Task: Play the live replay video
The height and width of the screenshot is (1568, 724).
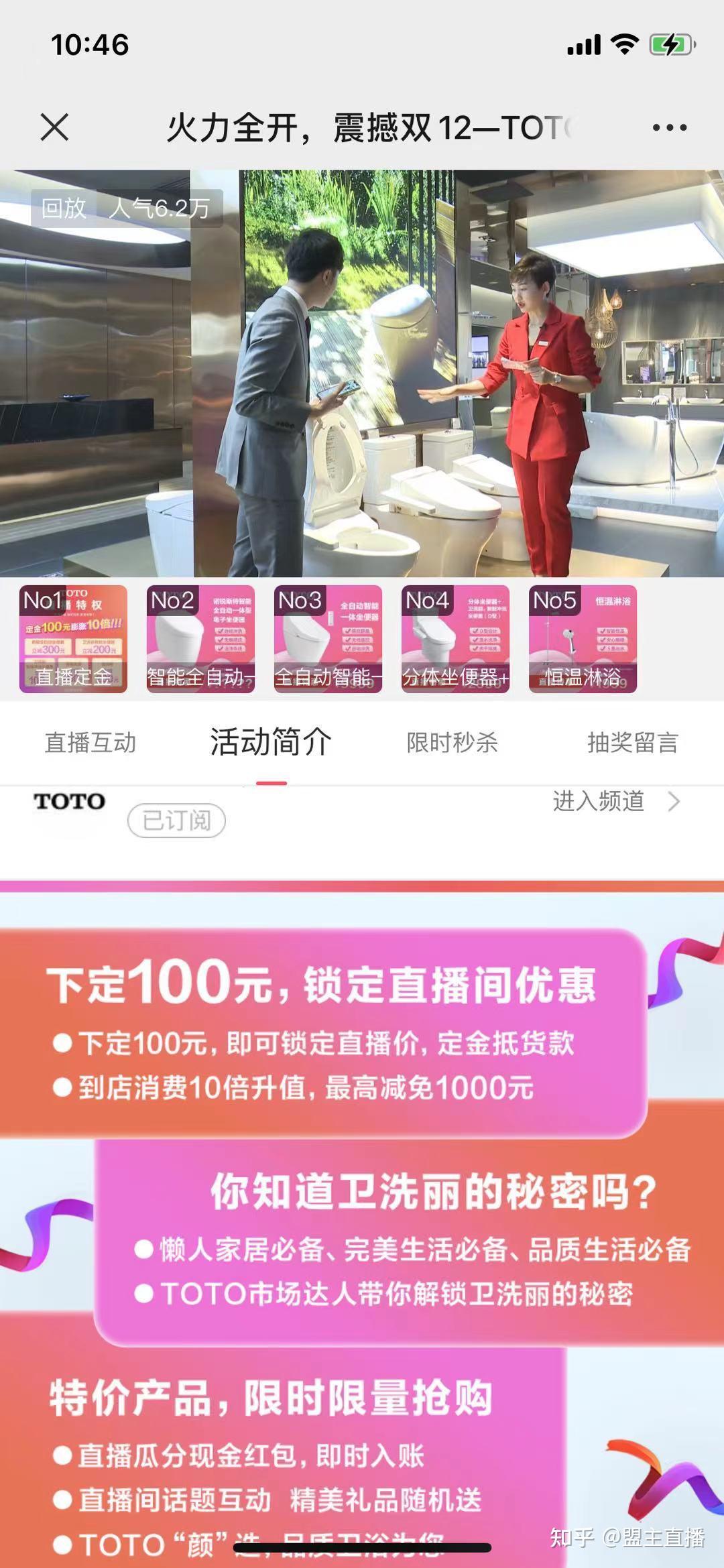Action: coord(362,373)
